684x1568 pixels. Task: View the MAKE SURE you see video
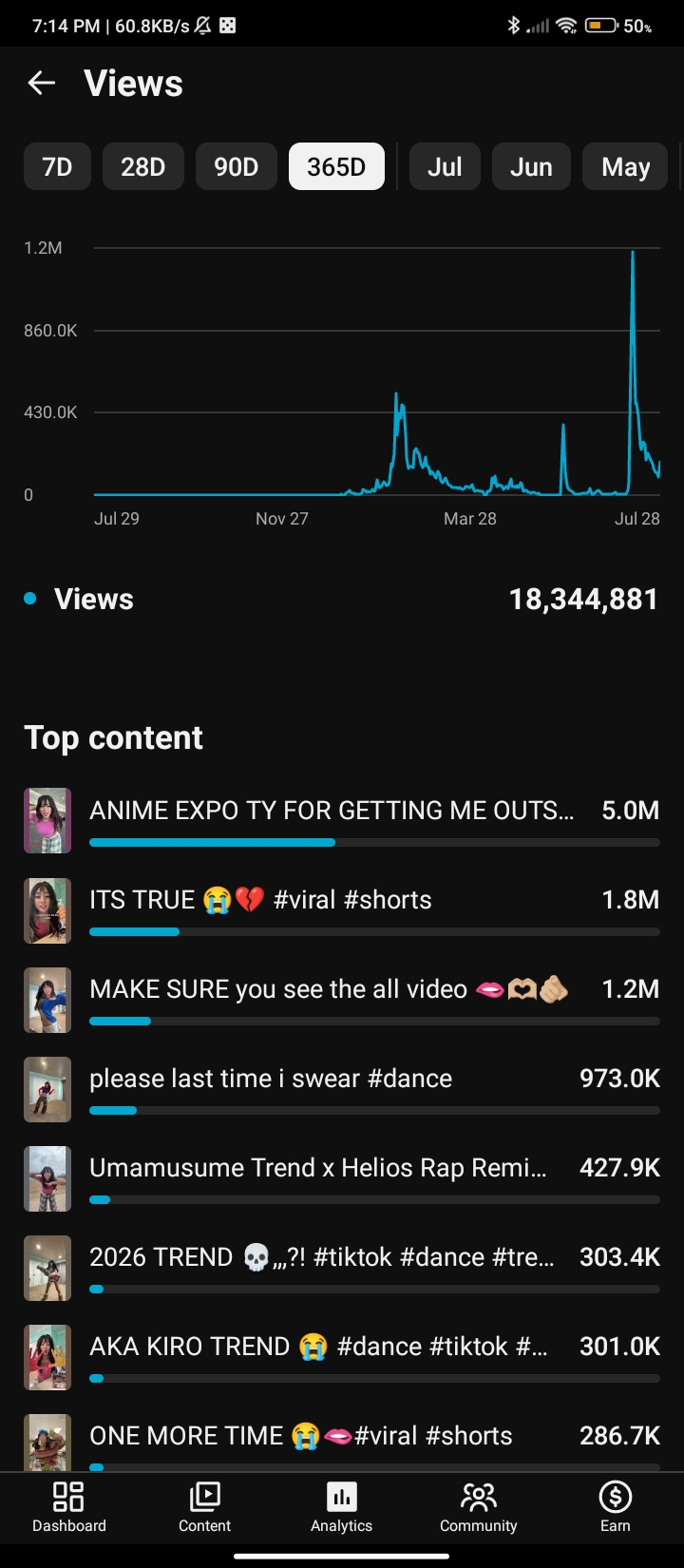tap(342, 999)
